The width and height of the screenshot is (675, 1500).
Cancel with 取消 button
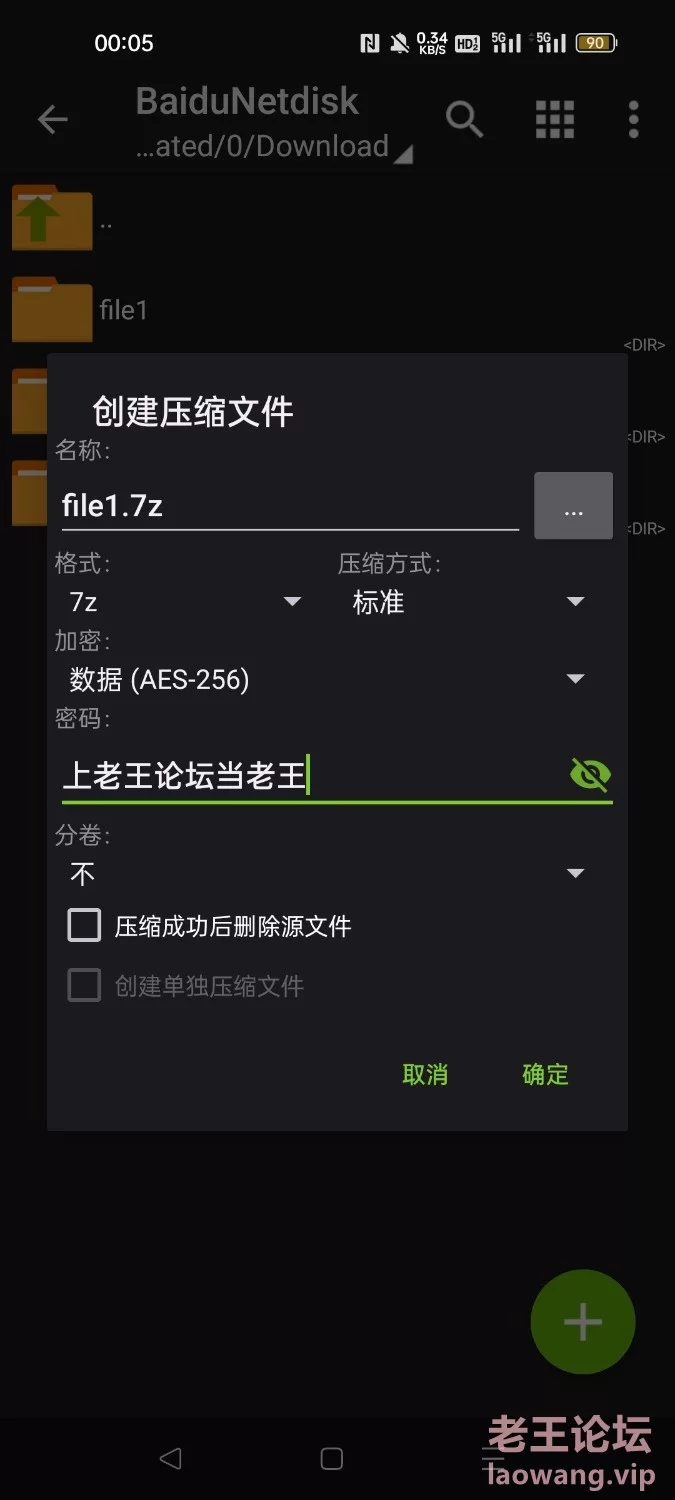(425, 1075)
